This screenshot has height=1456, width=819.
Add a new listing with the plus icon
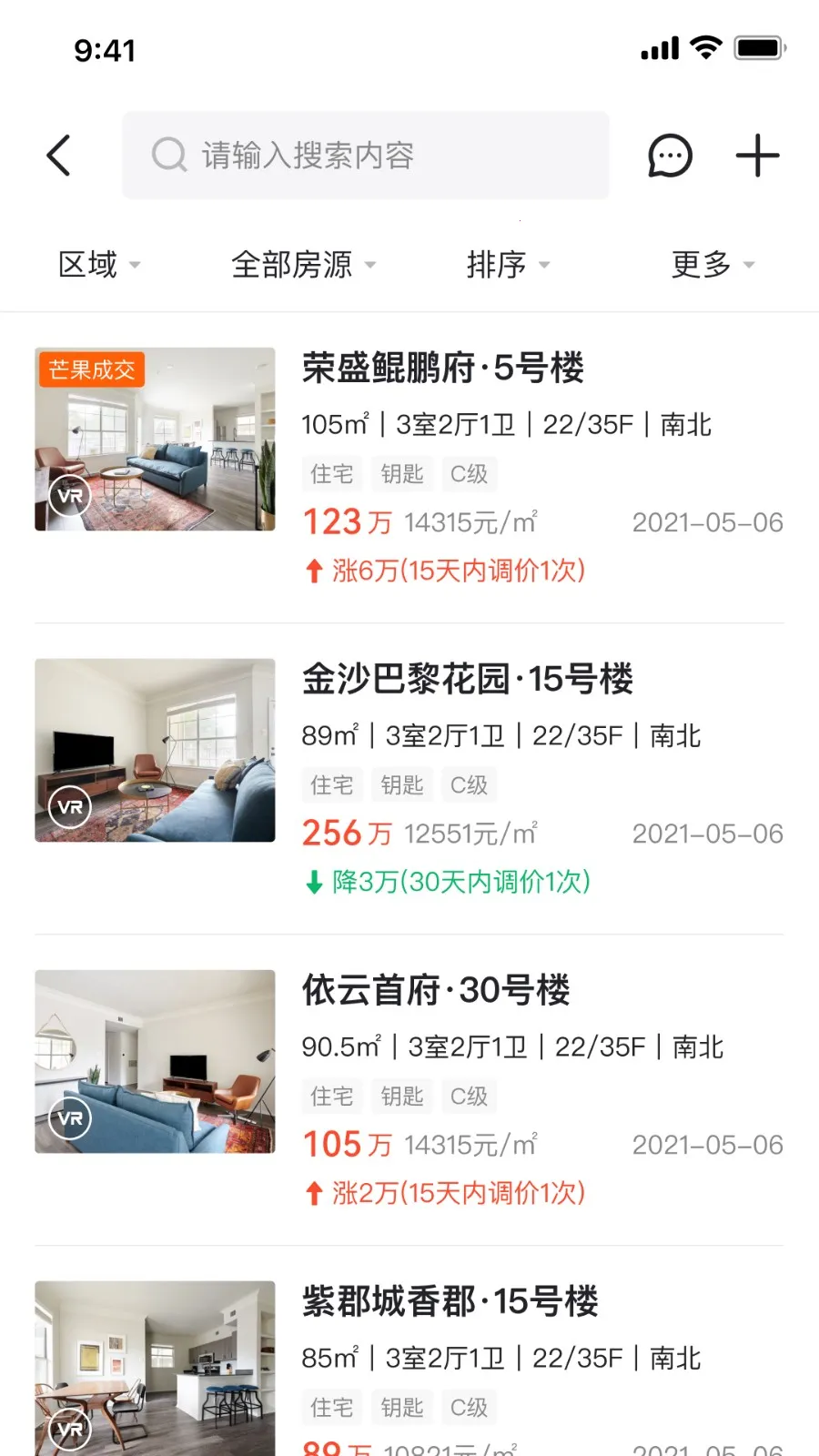(757, 156)
